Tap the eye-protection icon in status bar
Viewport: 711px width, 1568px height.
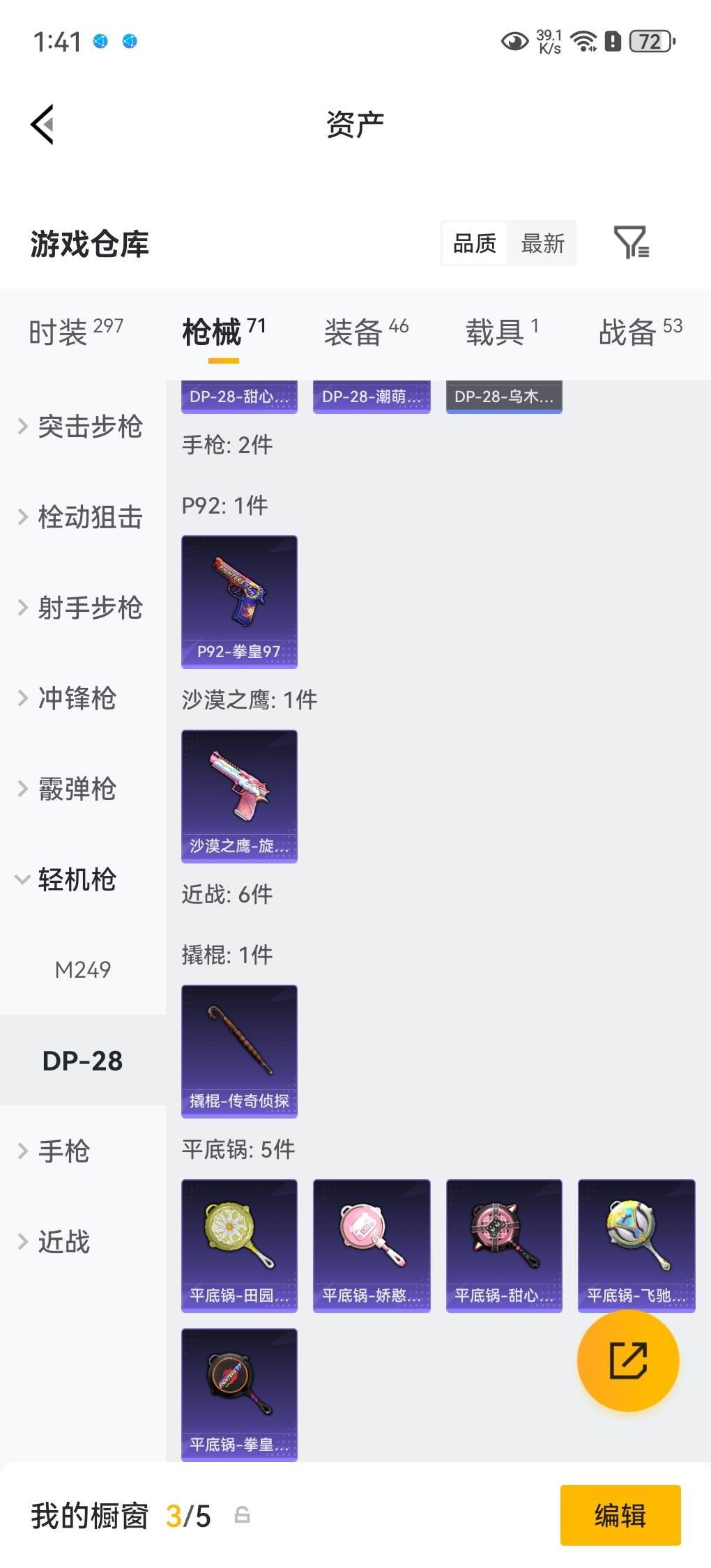[514, 42]
